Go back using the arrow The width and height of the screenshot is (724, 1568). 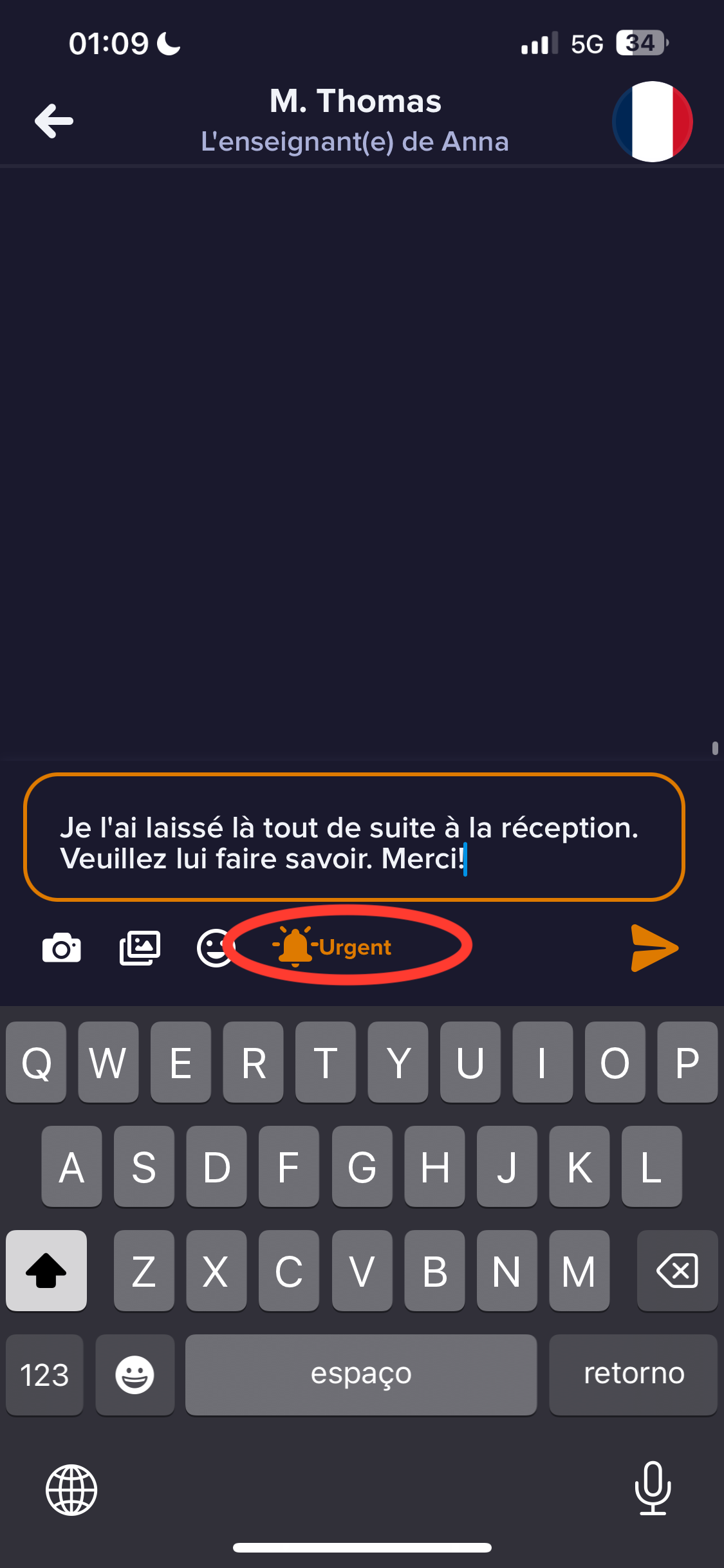(54, 121)
